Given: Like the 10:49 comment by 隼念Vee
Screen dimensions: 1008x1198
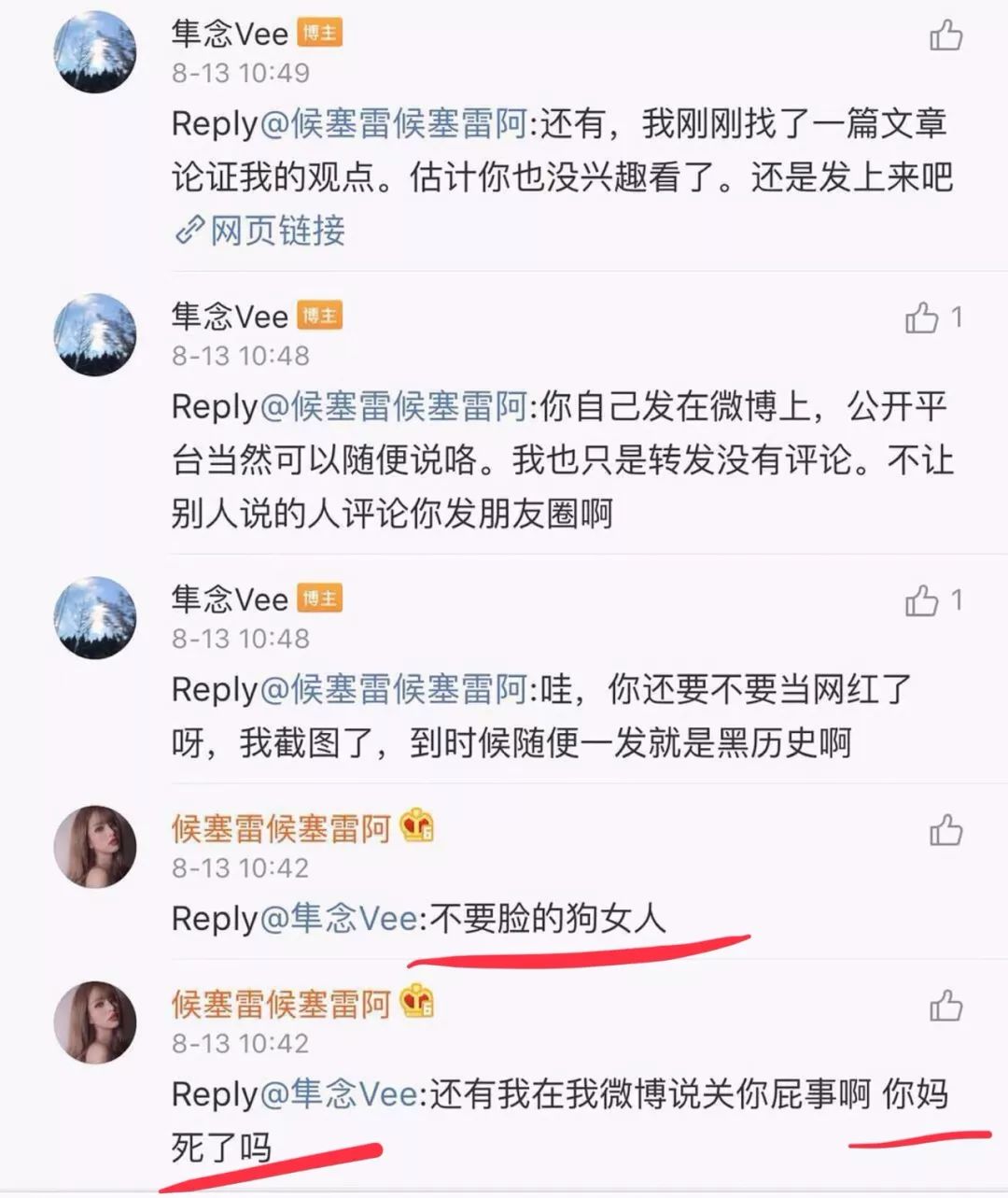Looking at the screenshot, I should [x=945, y=35].
